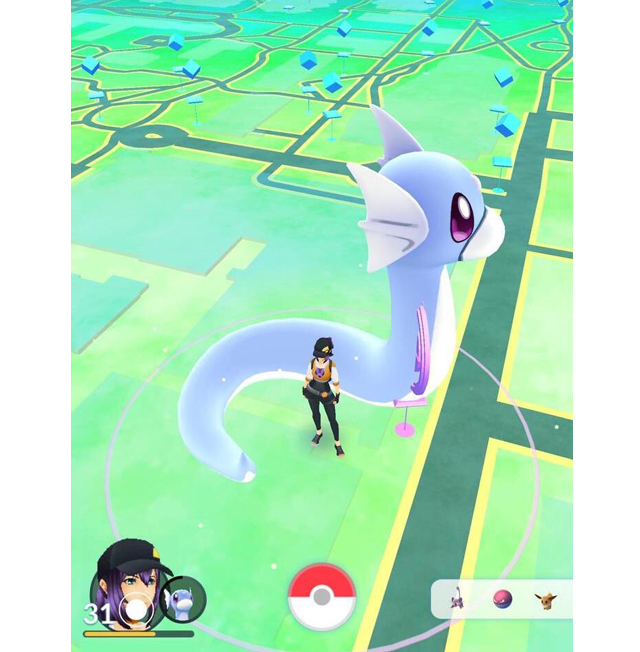Open the buddy Pokémon portrait
The height and width of the screenshot is (652, 640).
click(x=184, y=599)
